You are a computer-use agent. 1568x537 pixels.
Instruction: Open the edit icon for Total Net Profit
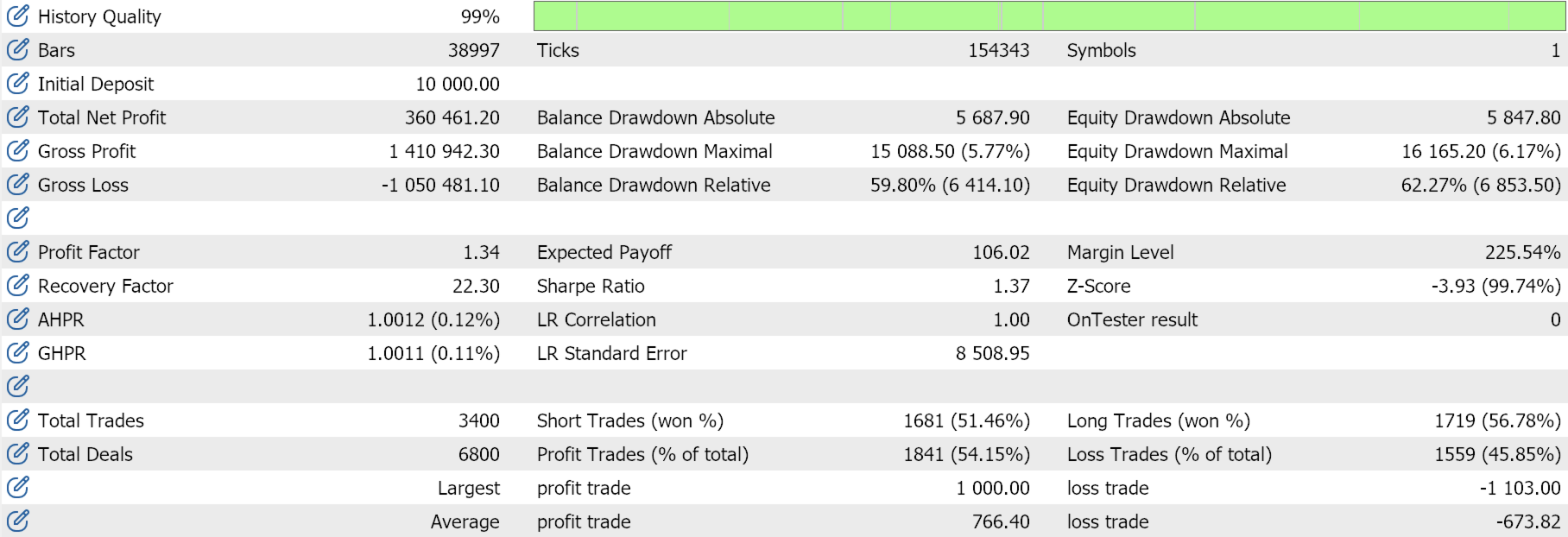point(18,117)
